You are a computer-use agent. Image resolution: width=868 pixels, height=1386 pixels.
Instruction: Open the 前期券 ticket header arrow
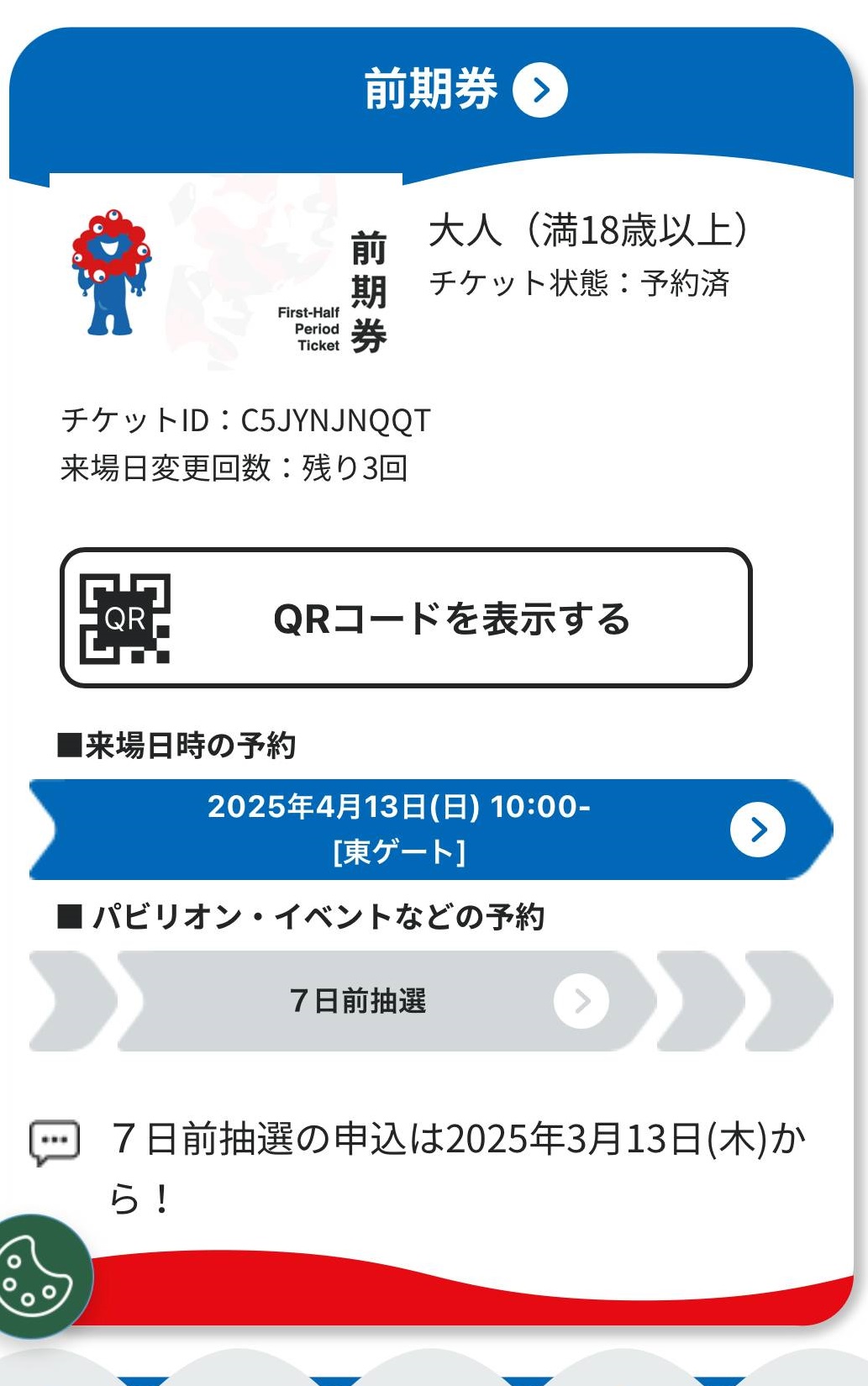pos(539,90)
